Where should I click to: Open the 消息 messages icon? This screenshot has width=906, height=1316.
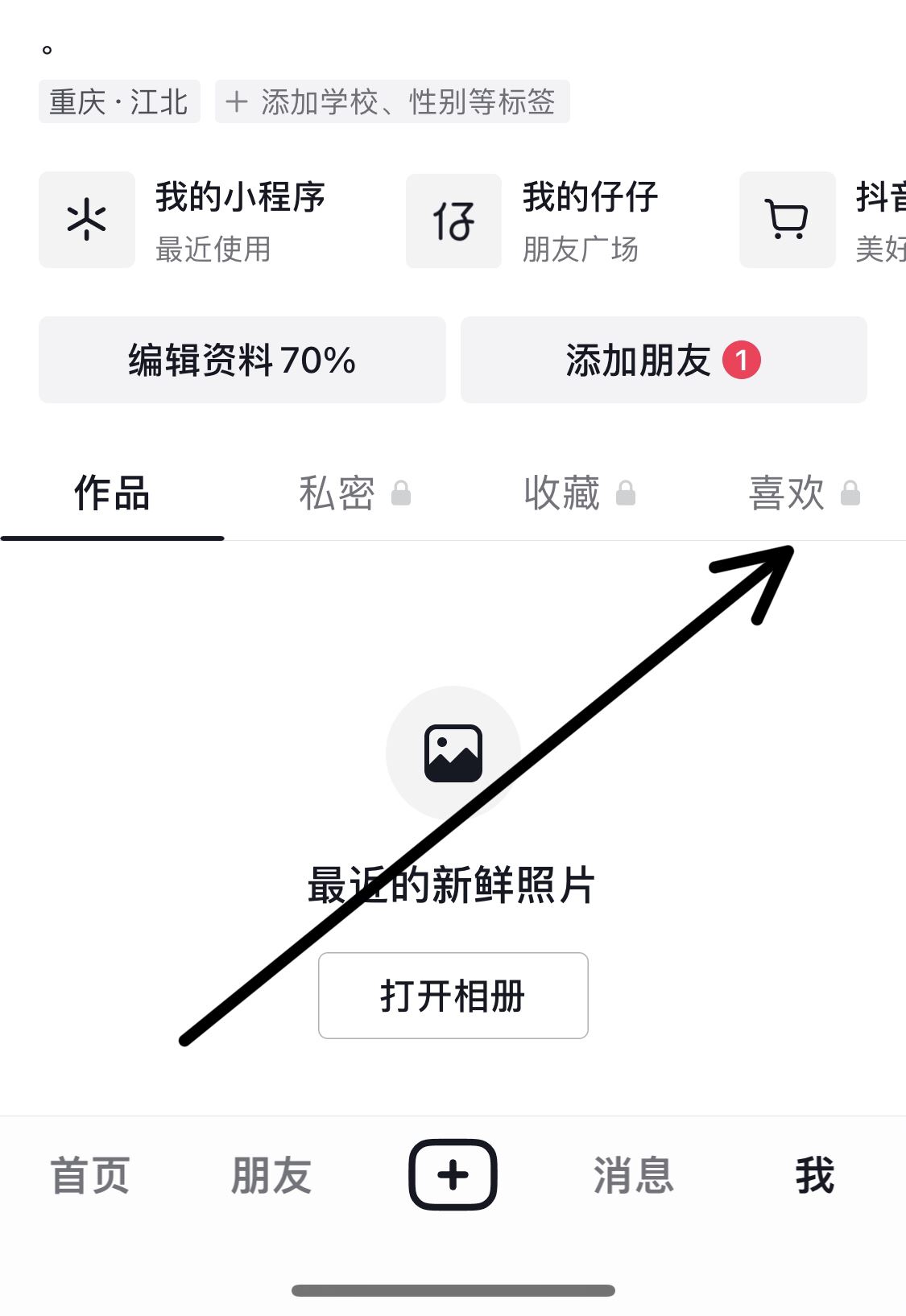pyautogui.click(x=634, y=1177)
